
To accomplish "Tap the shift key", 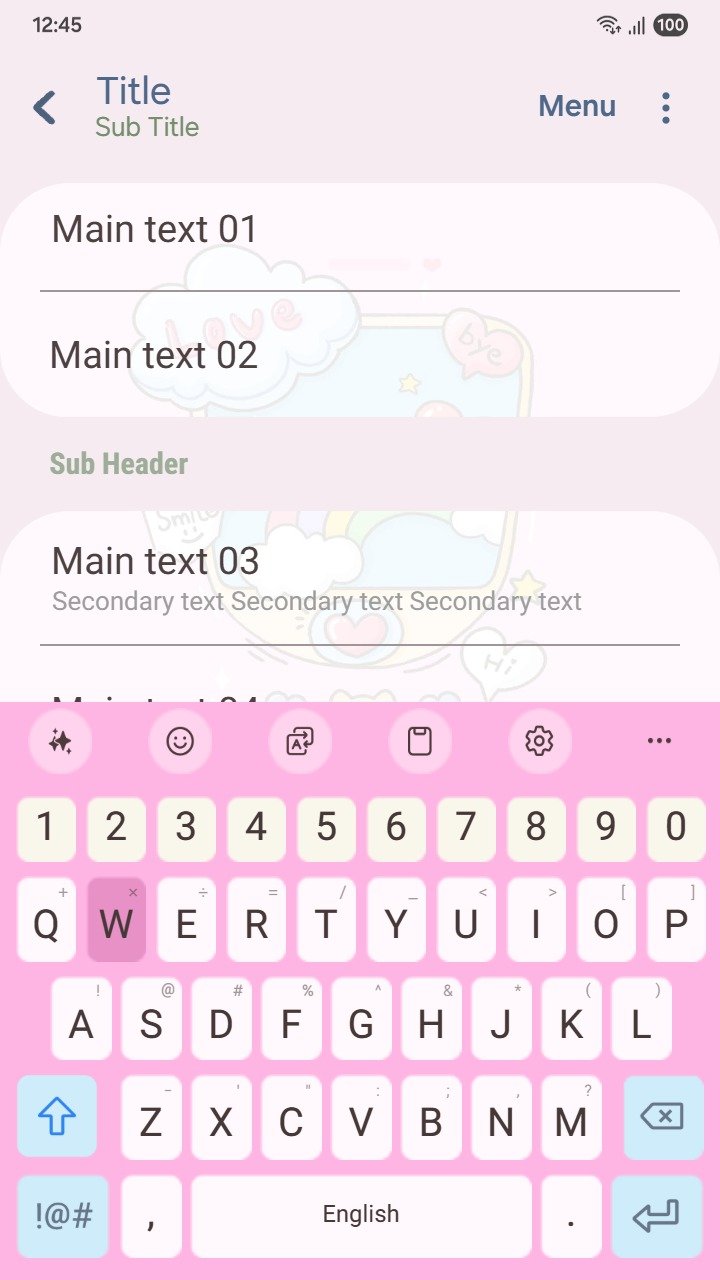I will tap(57, 1116).
